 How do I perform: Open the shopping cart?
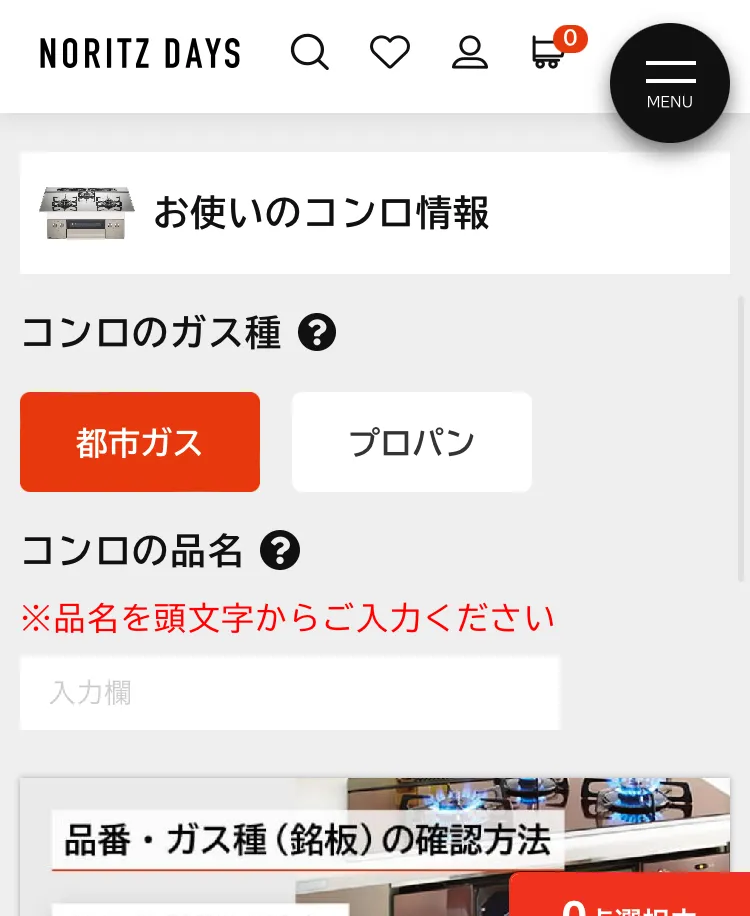[548, 52]
